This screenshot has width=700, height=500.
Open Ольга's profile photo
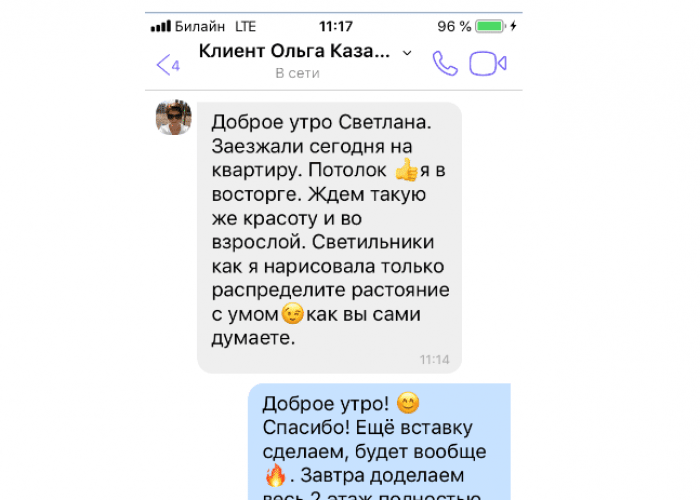click(173, 118)
